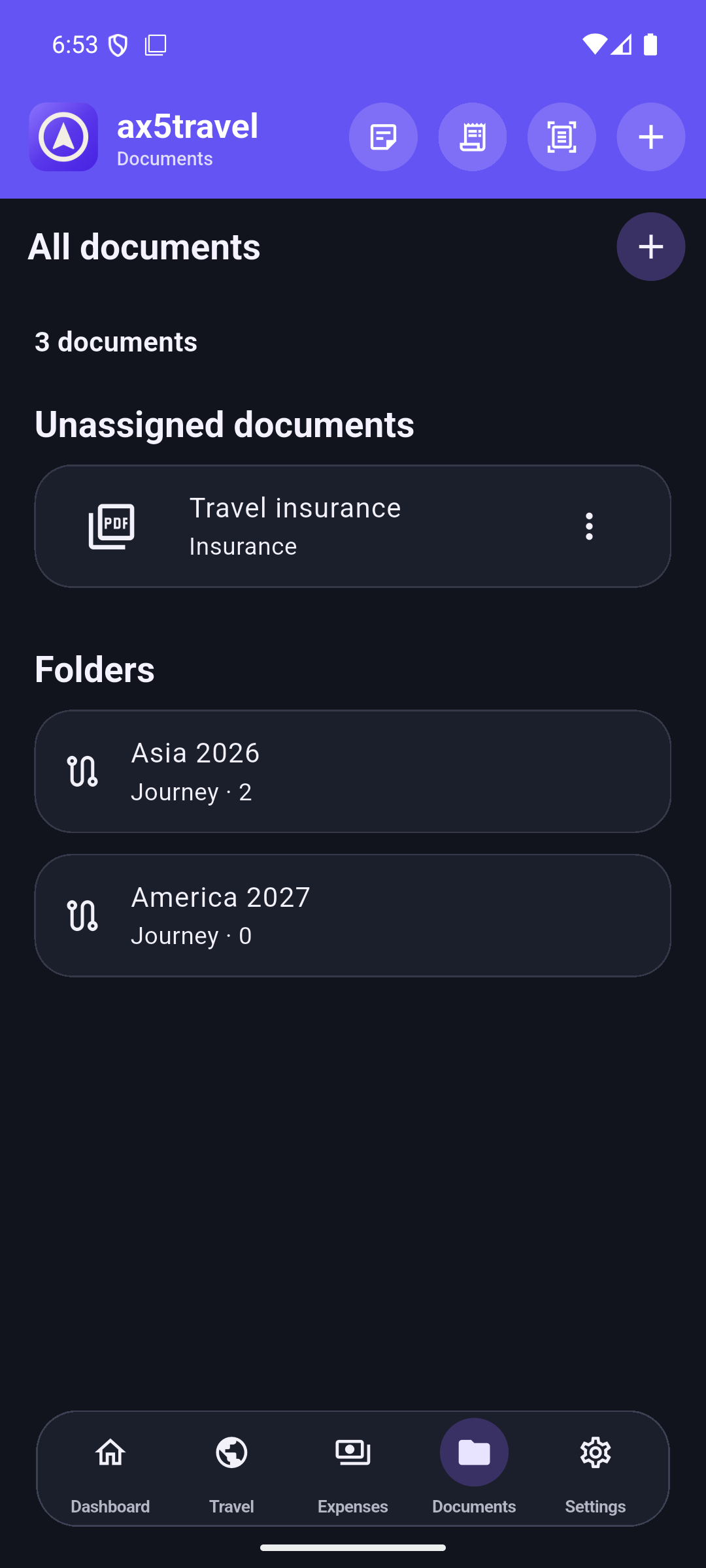Viewport: 706px width, 1568px height.
Task: Open the Asia 2026 folder
Action: pos(353,771)
